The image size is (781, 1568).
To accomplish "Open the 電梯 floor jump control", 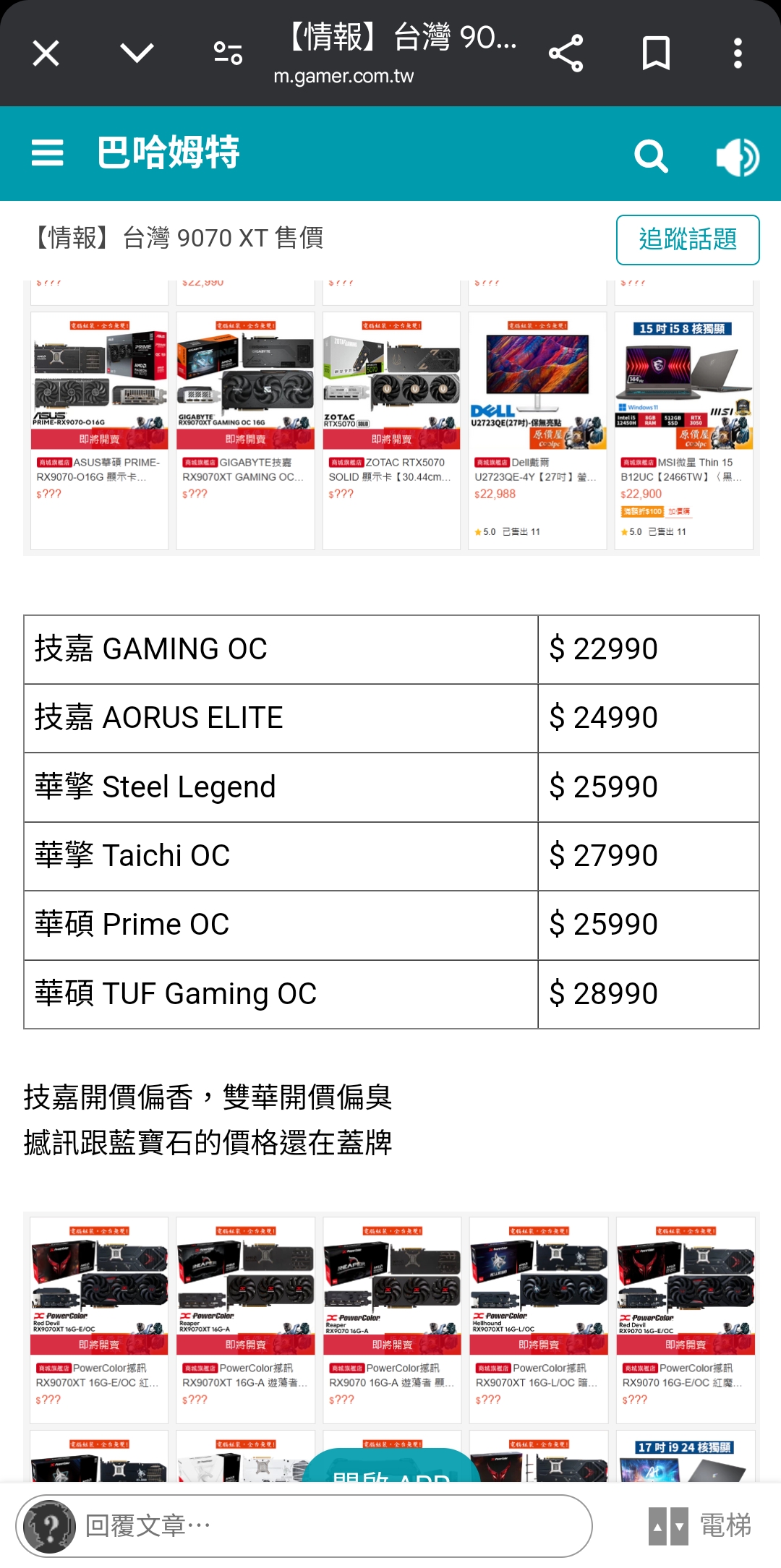I will [x=700, y=1526].
